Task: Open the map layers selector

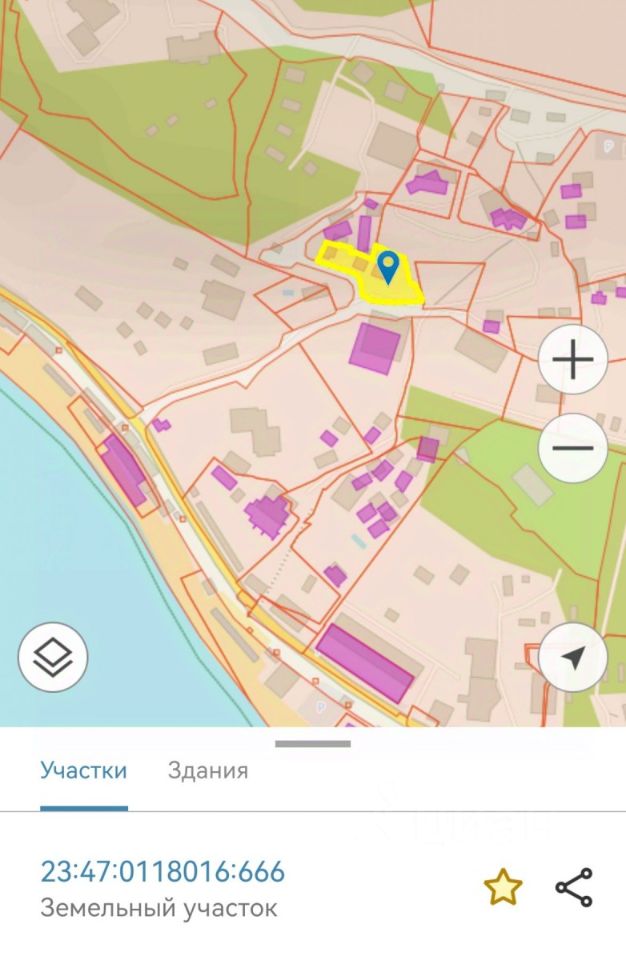Action: [x=52, y=657]
